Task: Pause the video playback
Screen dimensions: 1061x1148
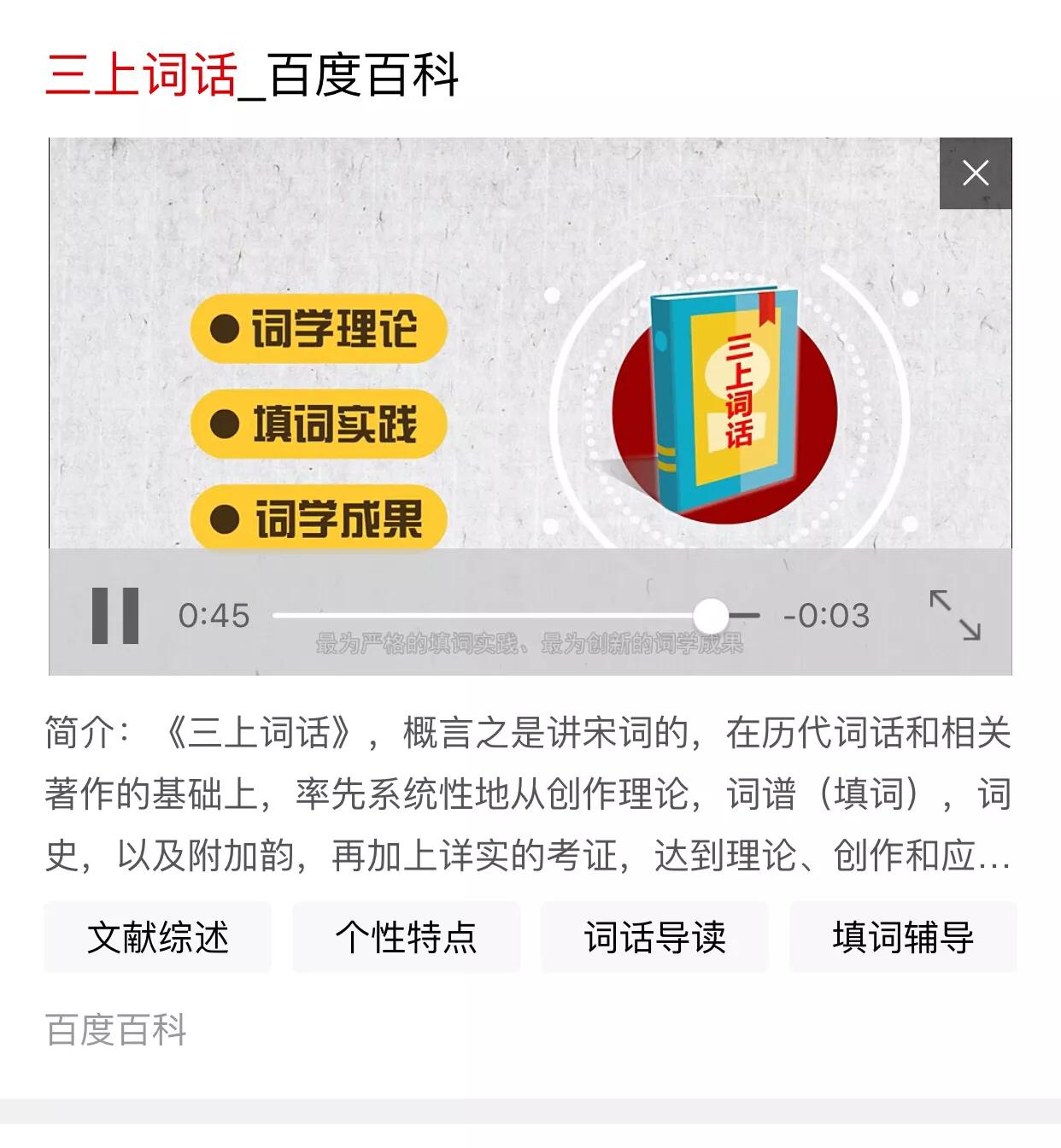Action: [115, 615]
